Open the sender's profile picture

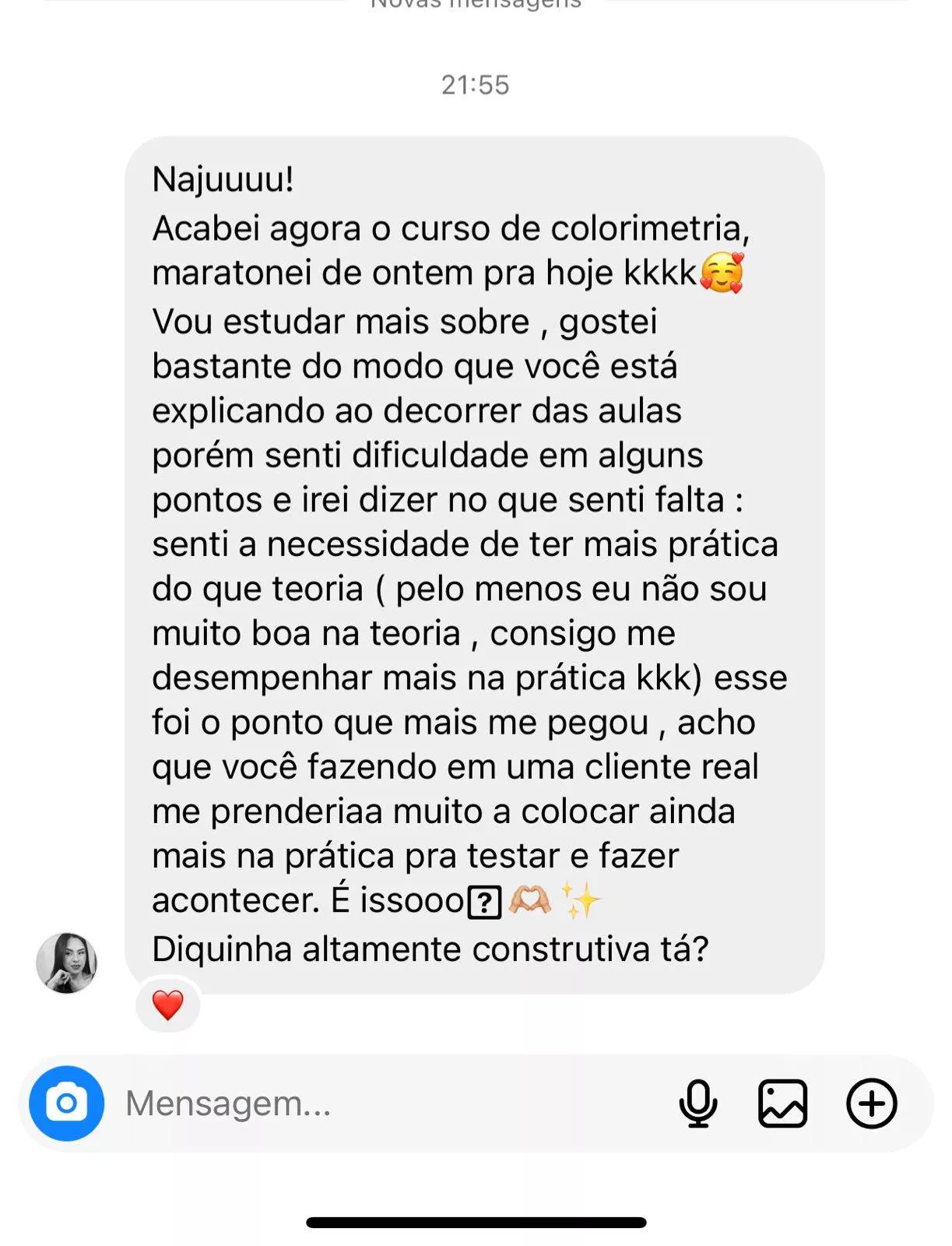tap(67, 963)
